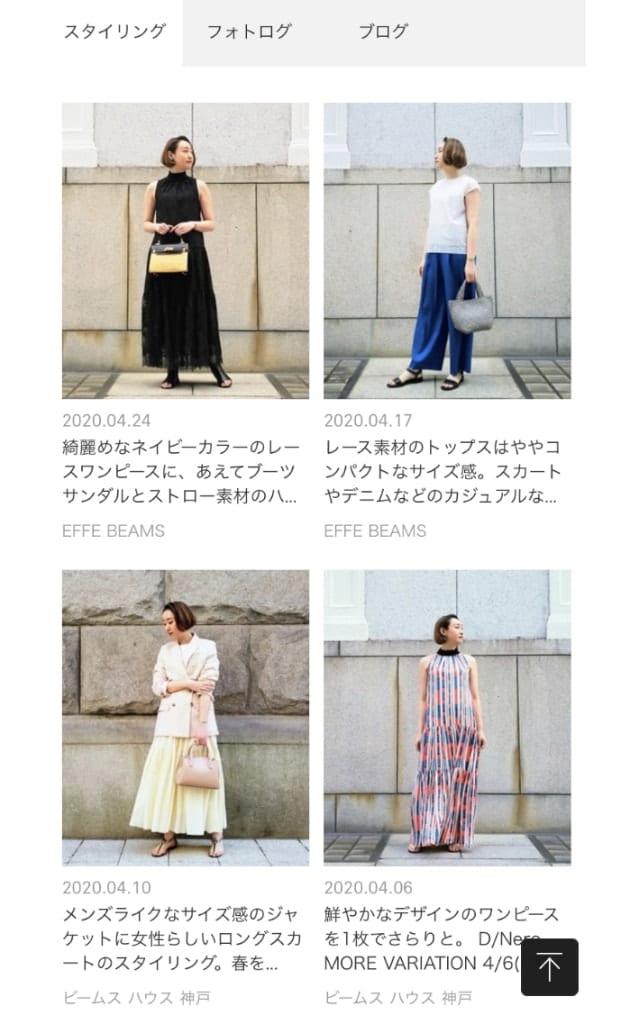The image size is (630, 1015).
Task: View the 2020.04.10 jacket and long skirt styling
Action: (185, 717)
